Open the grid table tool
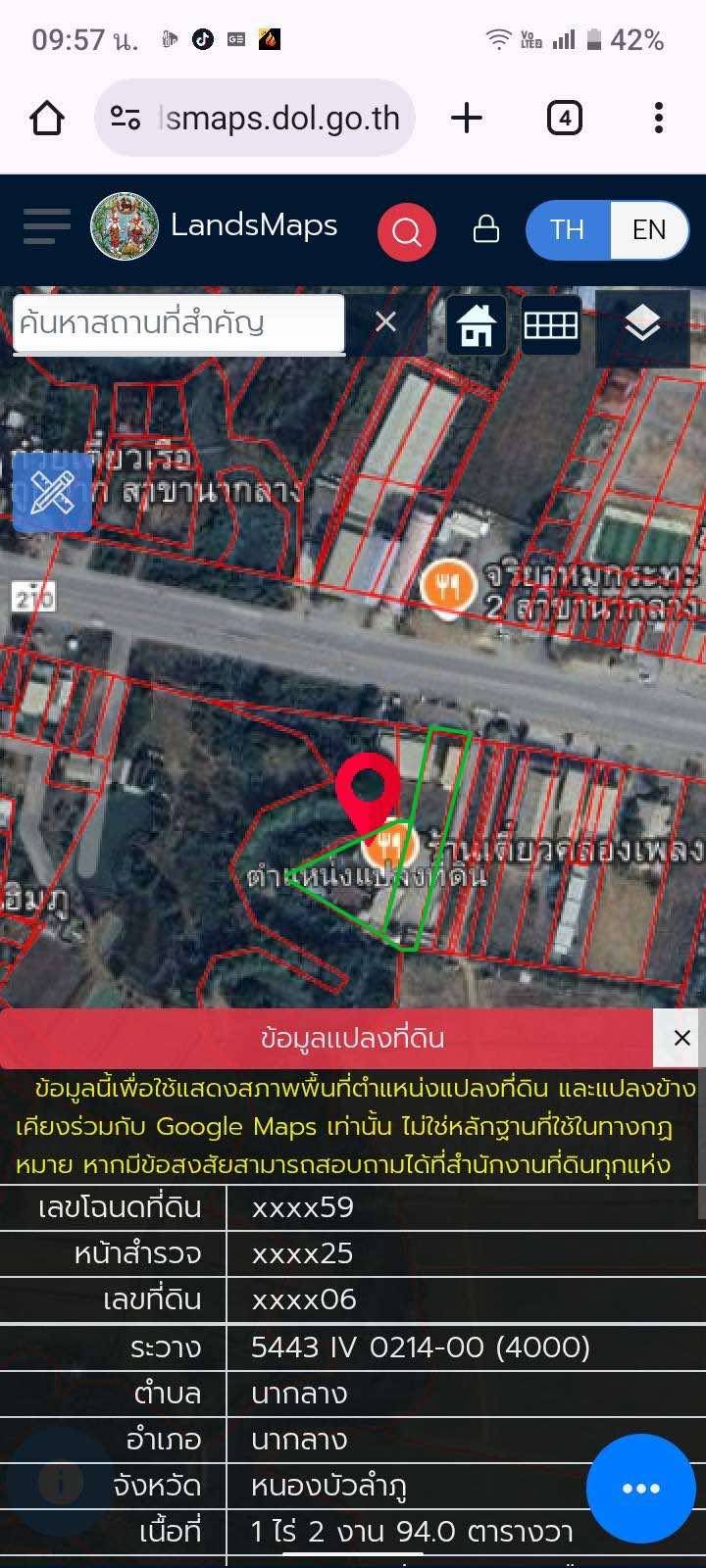The height and width of the screenshot is (1568, 706). coord(551,324)
